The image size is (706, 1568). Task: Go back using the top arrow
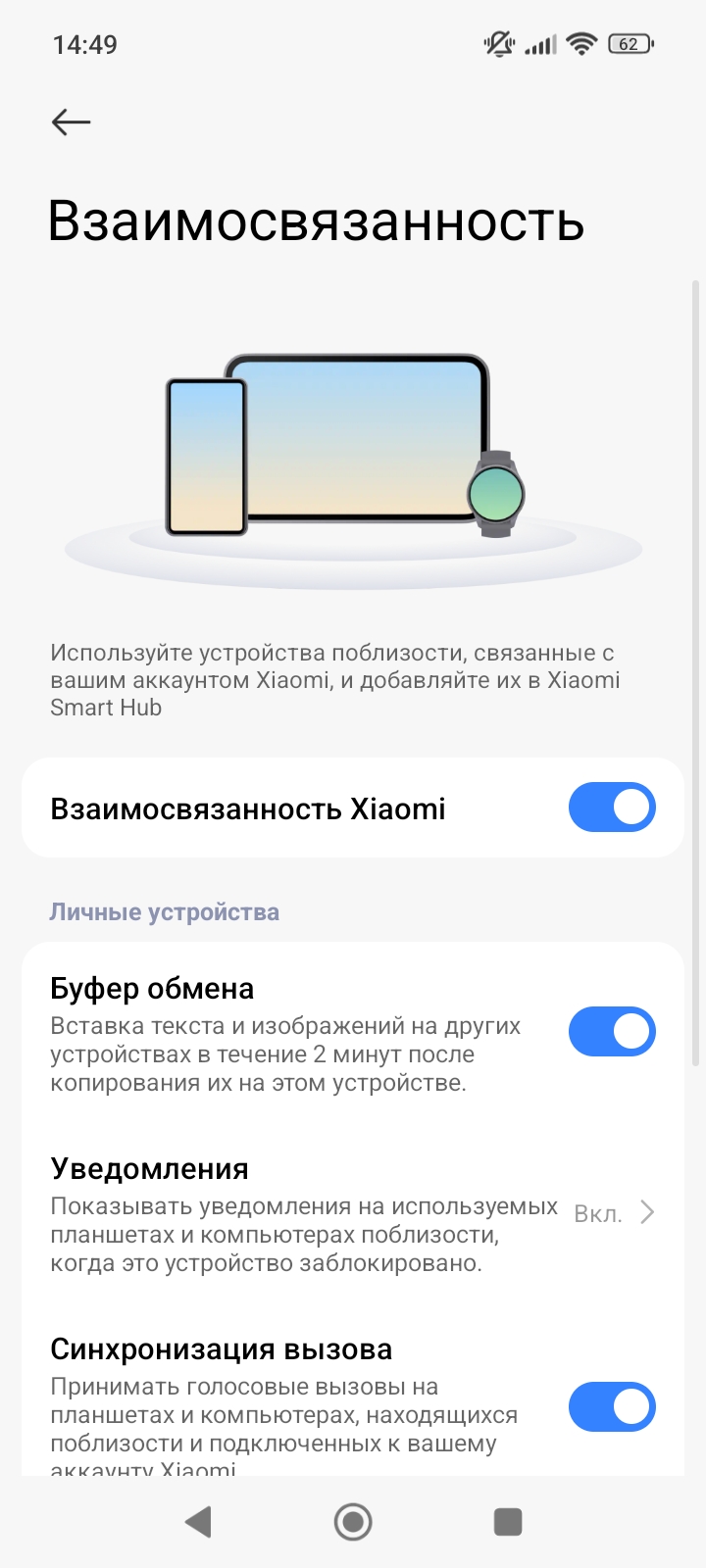pos(71,122)
